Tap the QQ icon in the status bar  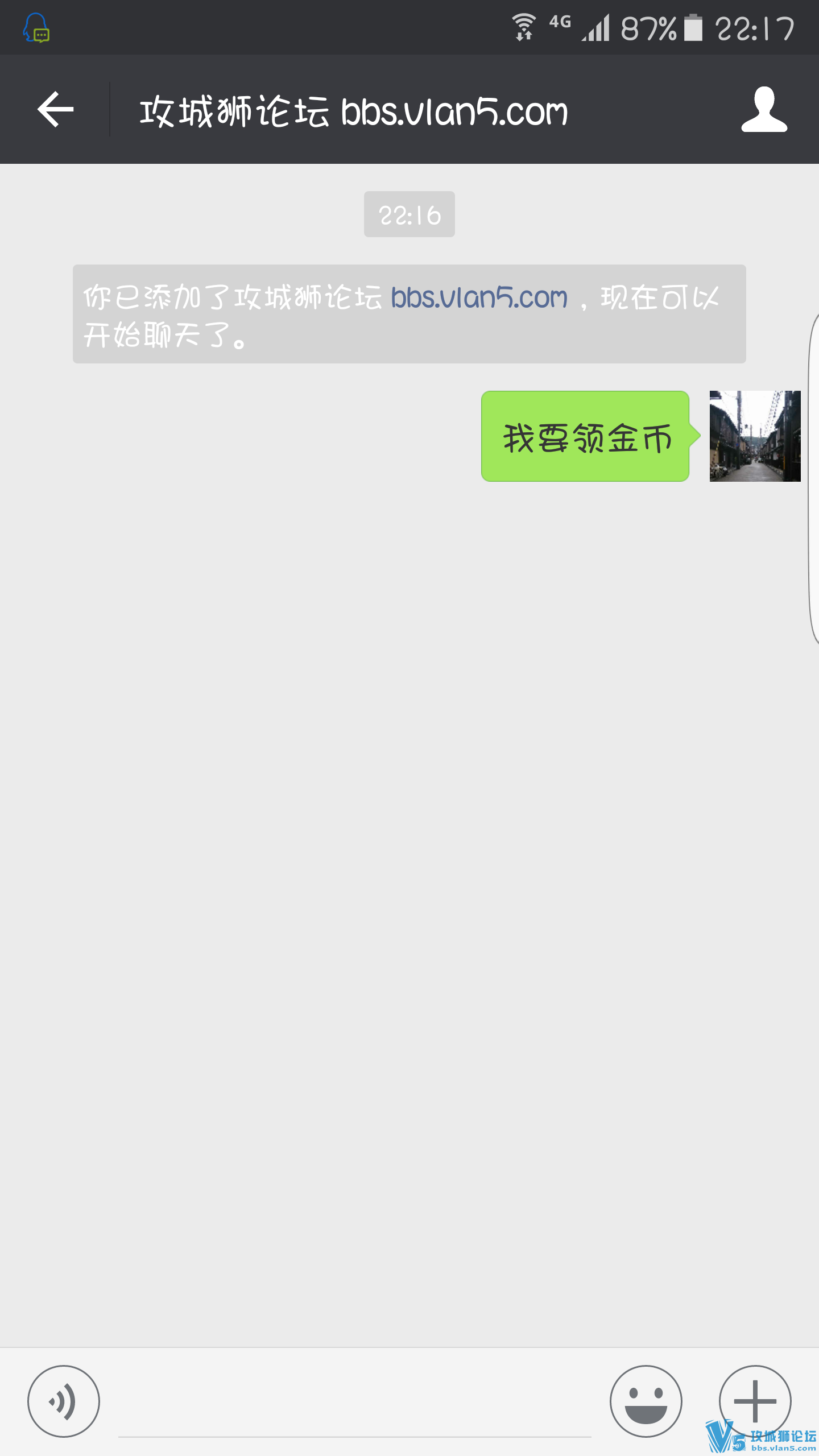point(36,26)
